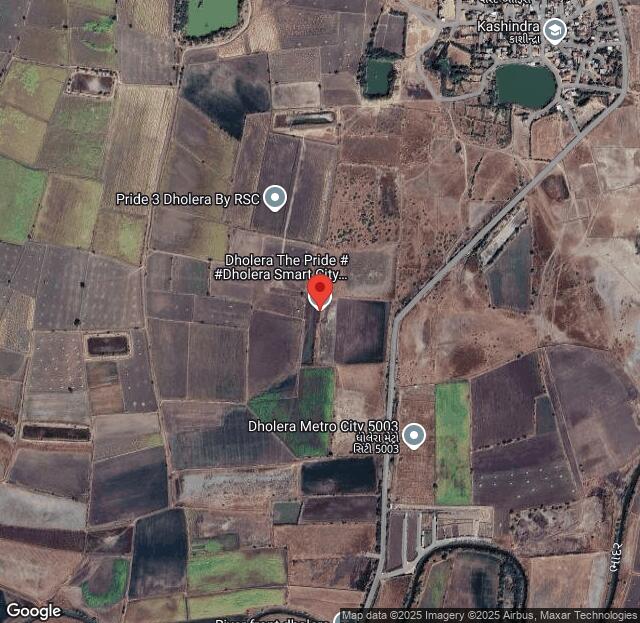This screenshot has width=640, height=623.
Task: Select the Dholera Metro City 5003 marker
Action: 413,435
